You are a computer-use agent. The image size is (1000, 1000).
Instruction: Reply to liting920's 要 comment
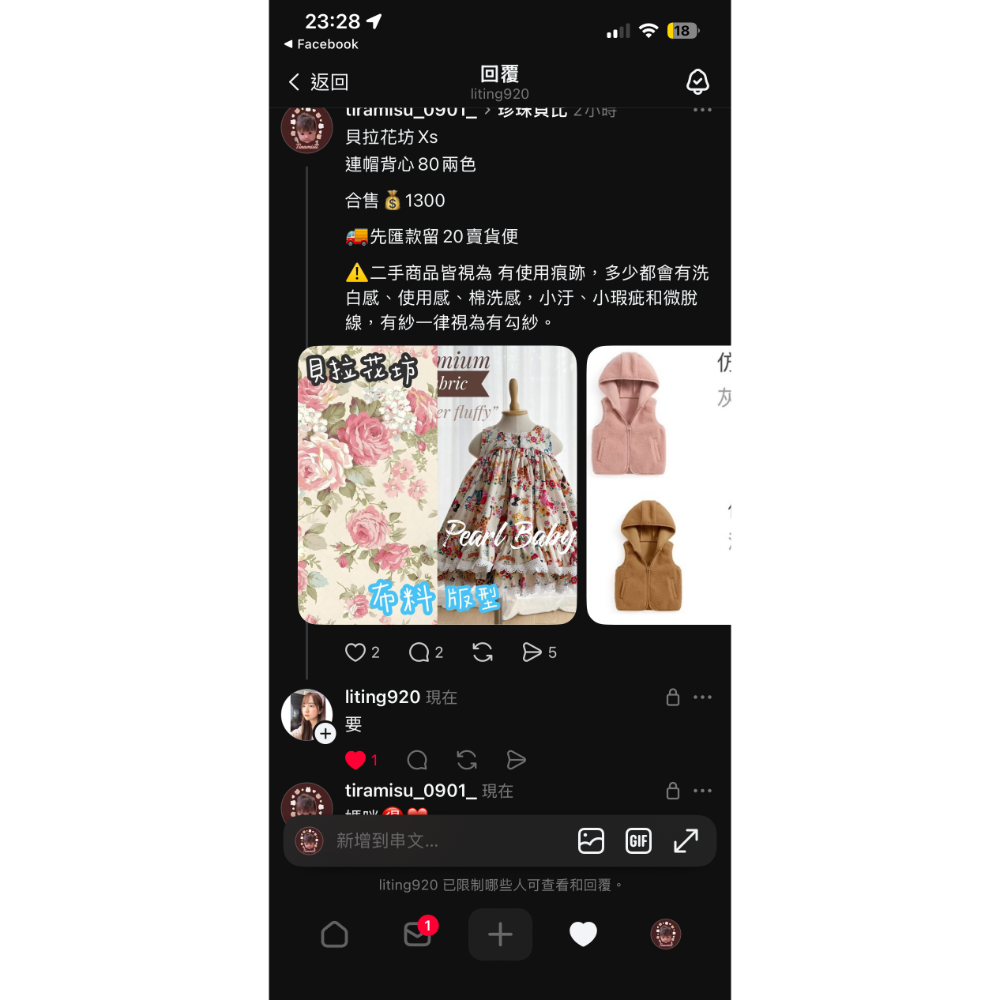(x=417, y=760)
